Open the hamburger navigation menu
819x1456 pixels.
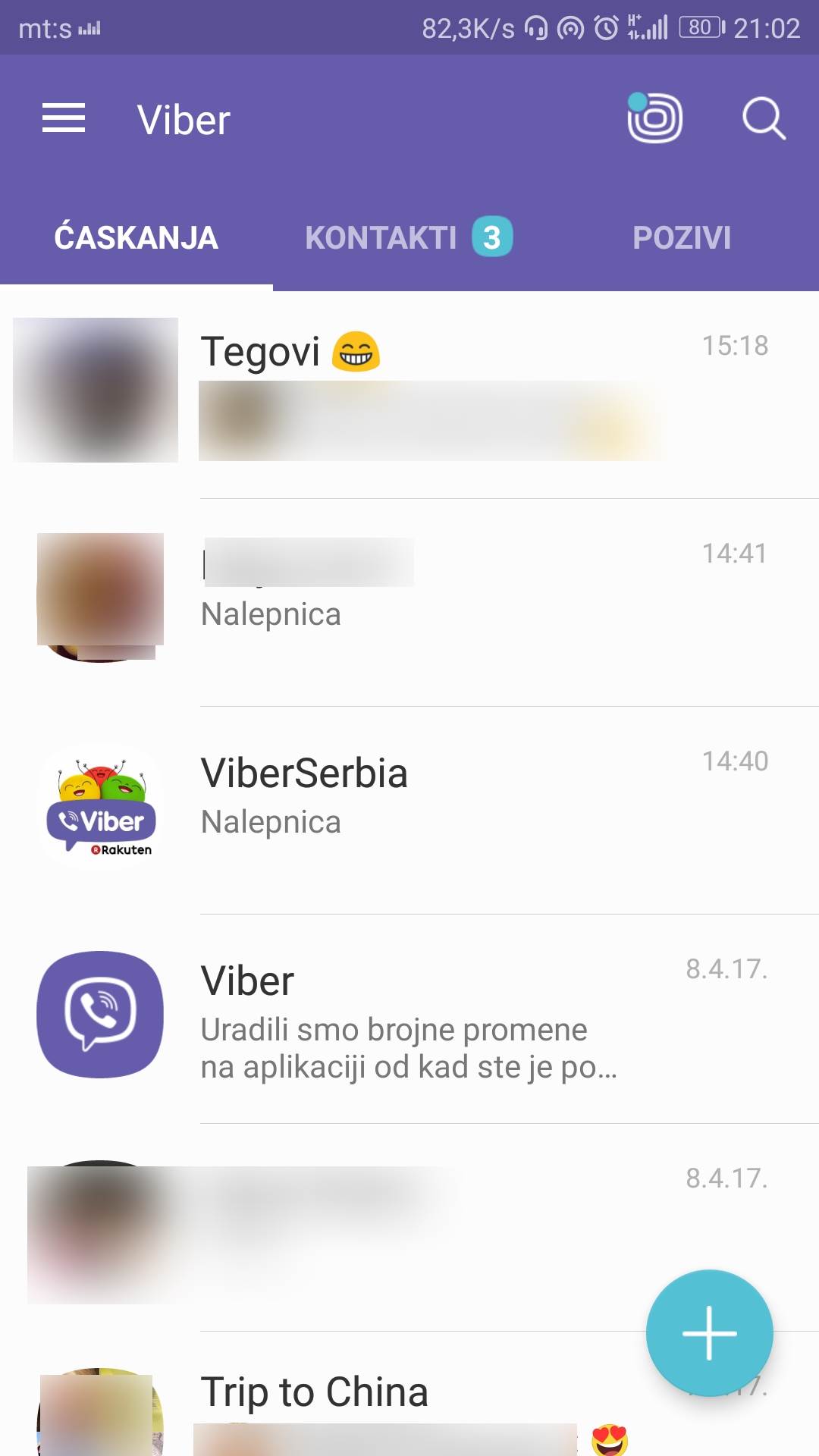click(x=64, y=118)
